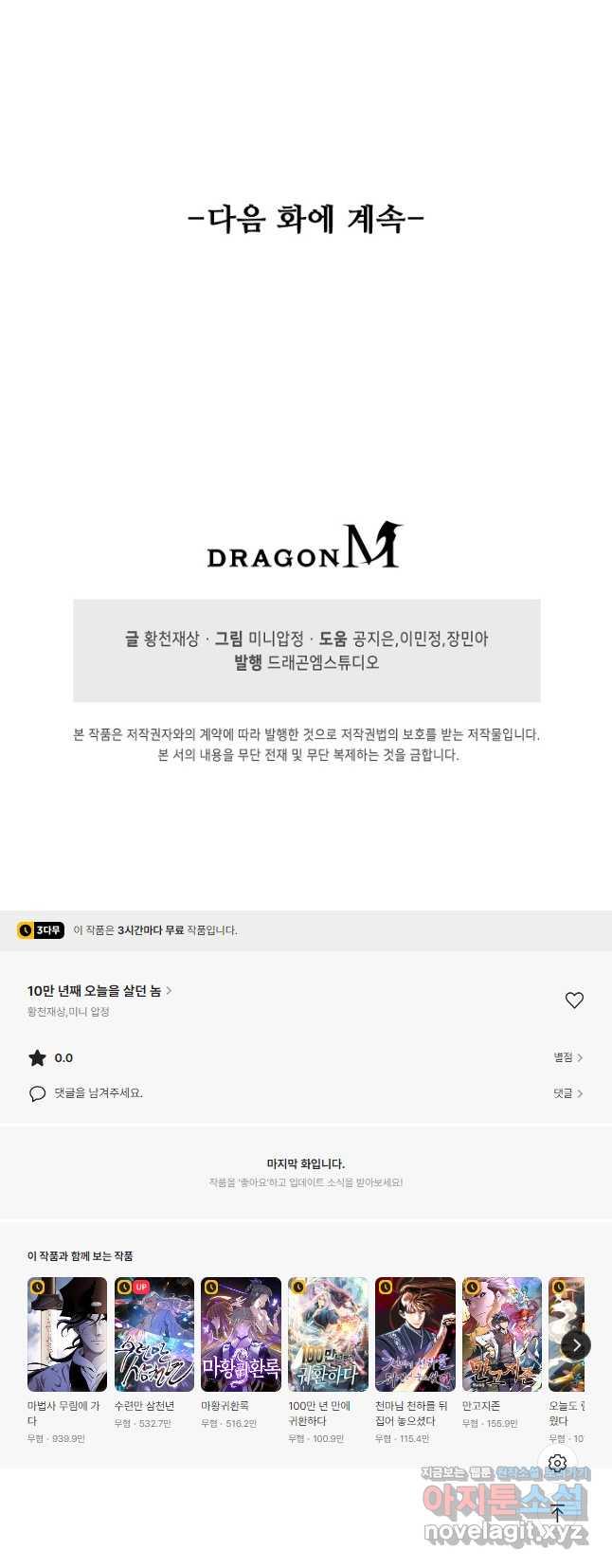Open the 별점 rating page
Viewport: 612px width, 1568px height.
click(x=567, y=1057)
